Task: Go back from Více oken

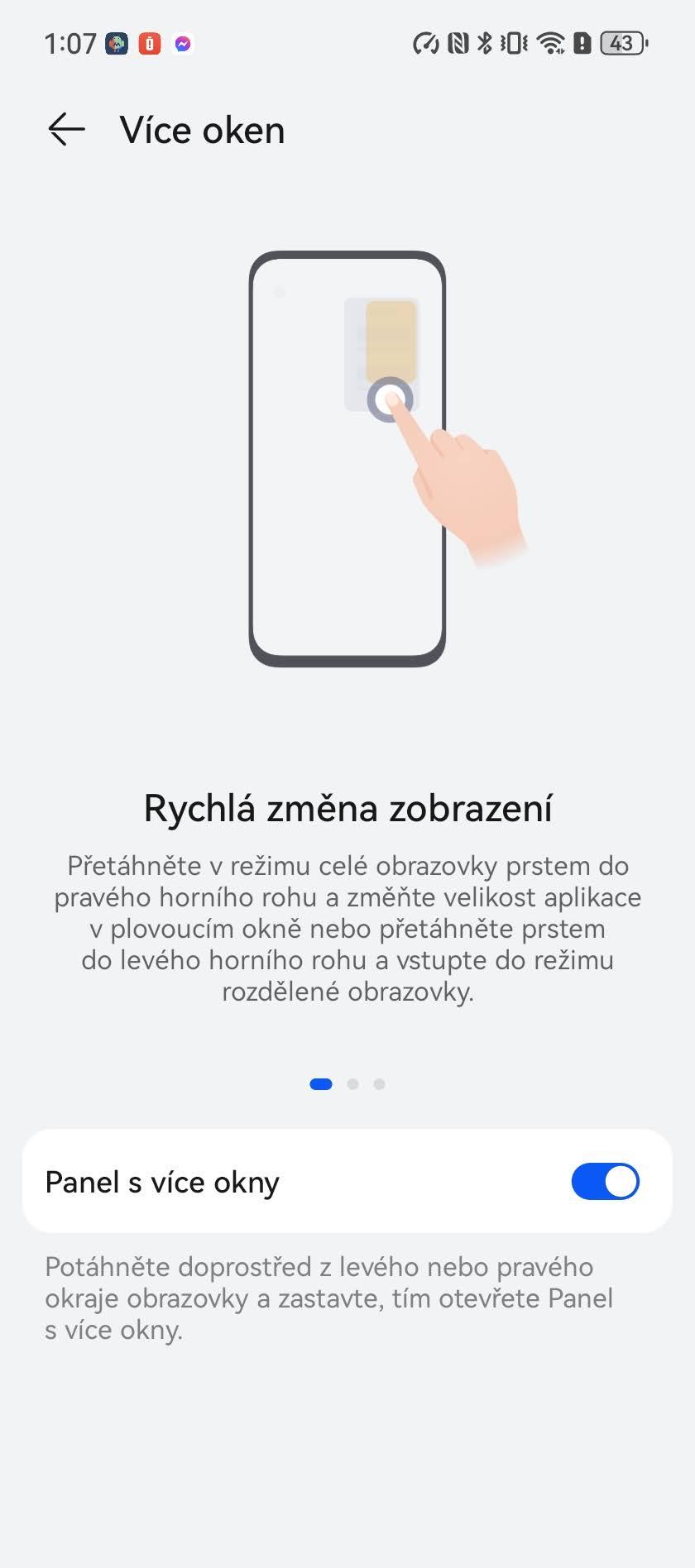Action: [x=66, y=130]
